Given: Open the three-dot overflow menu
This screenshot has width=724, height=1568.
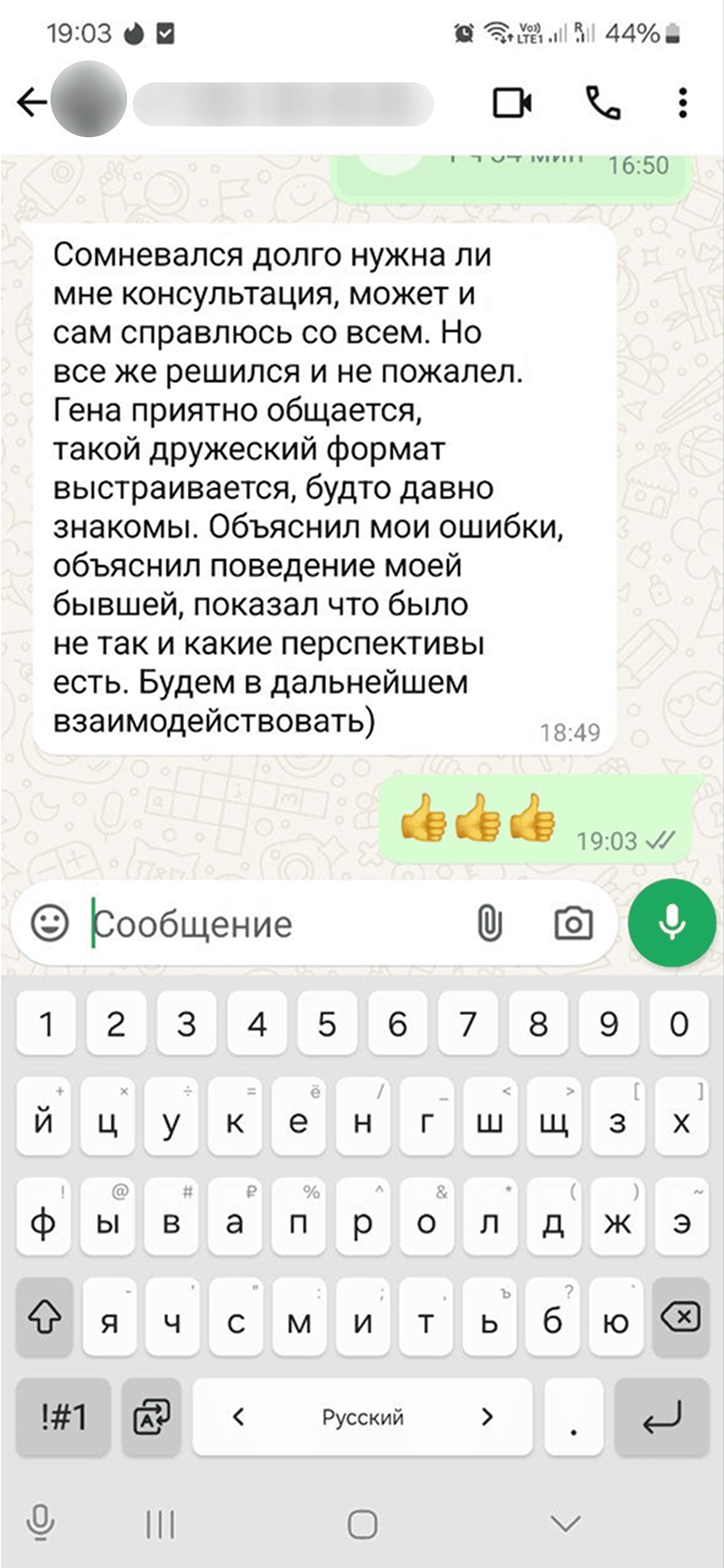Looking at the screenshot, I should pyautogui.click(x=682, y=102).
